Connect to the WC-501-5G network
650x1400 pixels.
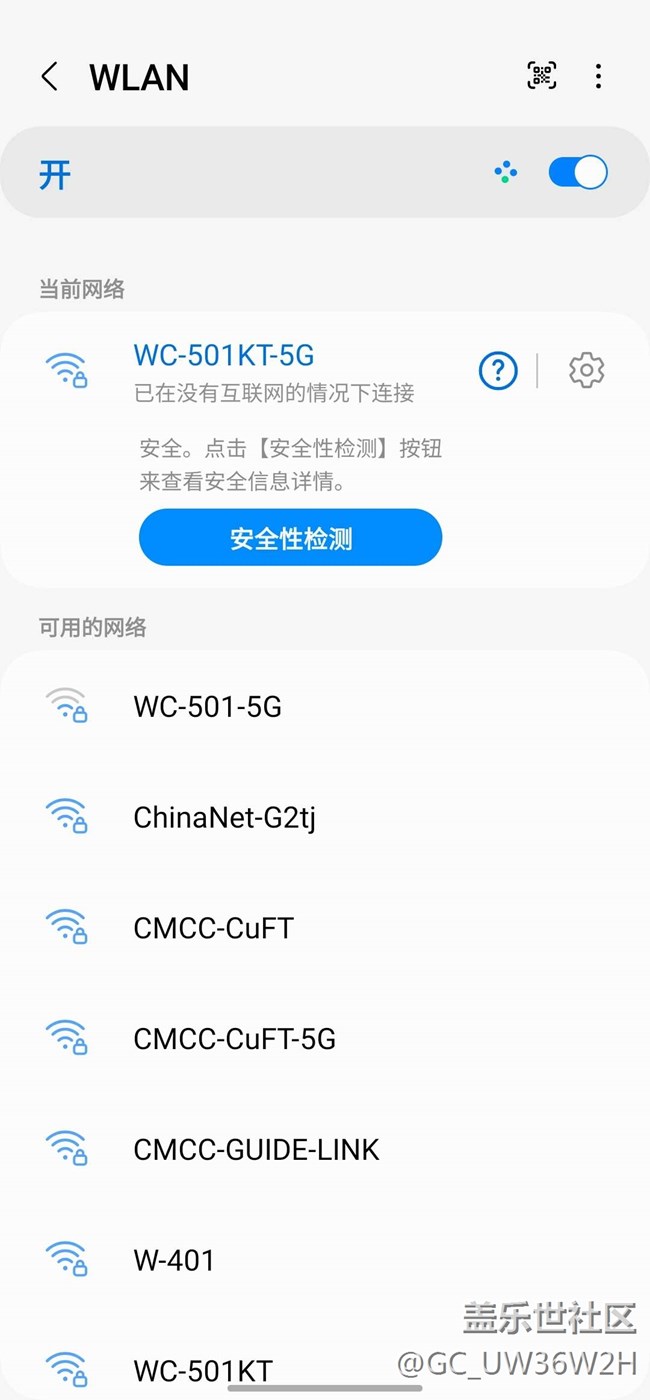pos(325,707)
